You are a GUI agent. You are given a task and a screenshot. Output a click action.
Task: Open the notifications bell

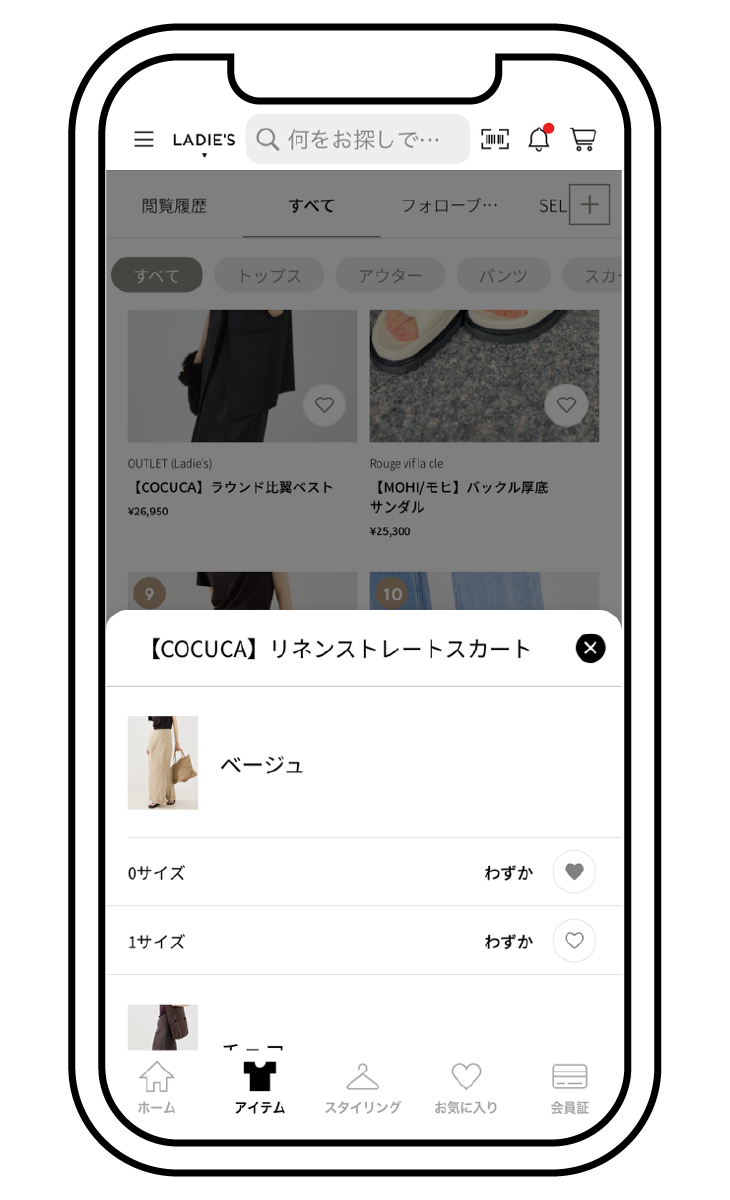tap(539, 139)
